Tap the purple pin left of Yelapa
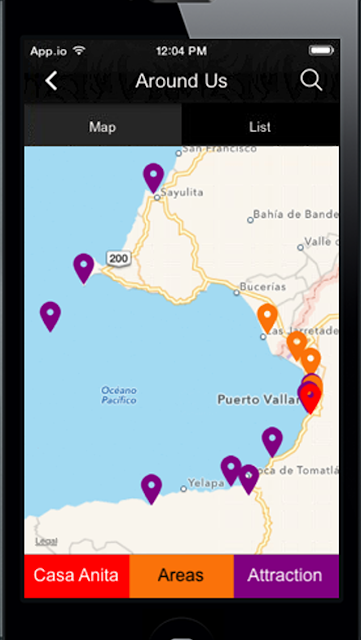This screenshot has height=640, width=361. click(152, 489)
